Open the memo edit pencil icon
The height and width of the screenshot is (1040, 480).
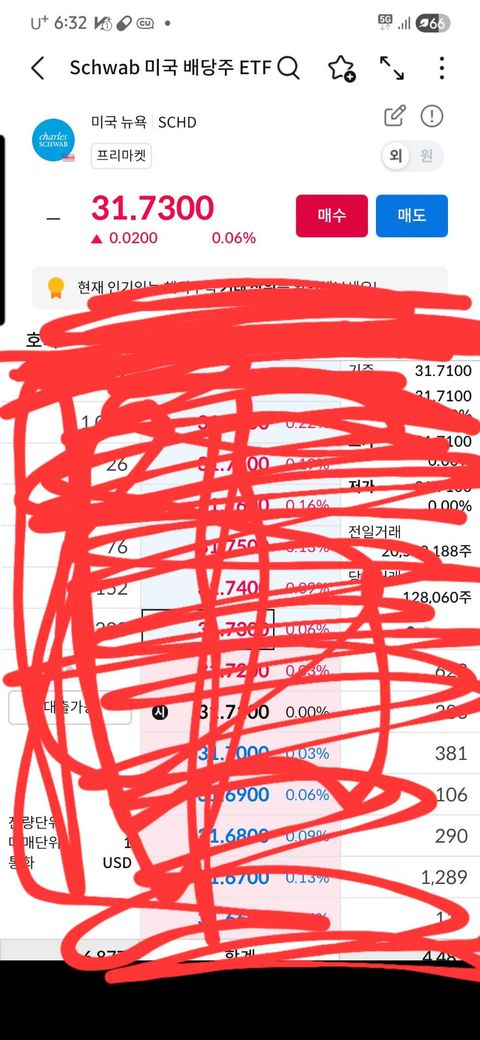pos(395,117)
